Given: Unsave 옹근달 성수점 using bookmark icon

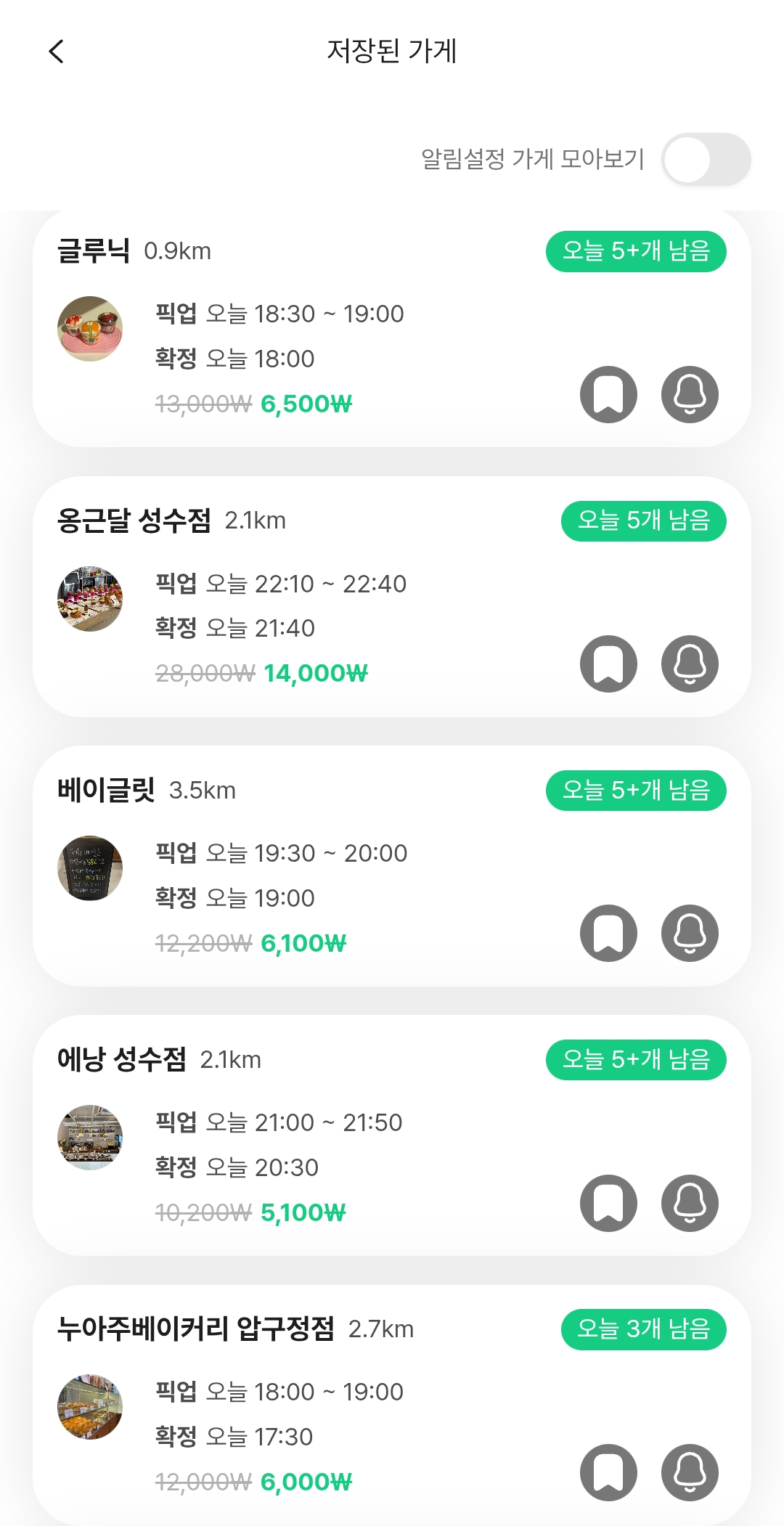Looking at the screenshot, I should click(609, 663).
